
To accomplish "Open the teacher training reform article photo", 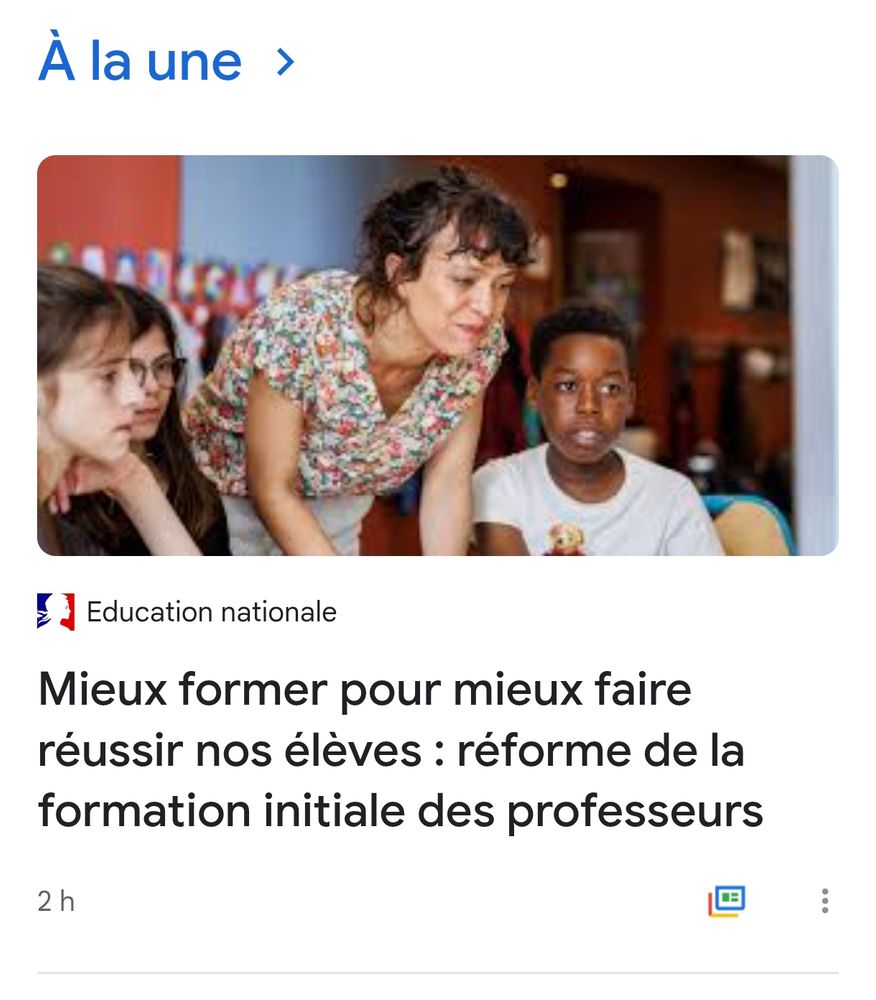I will pyautogui.click(x=437, y=355).
